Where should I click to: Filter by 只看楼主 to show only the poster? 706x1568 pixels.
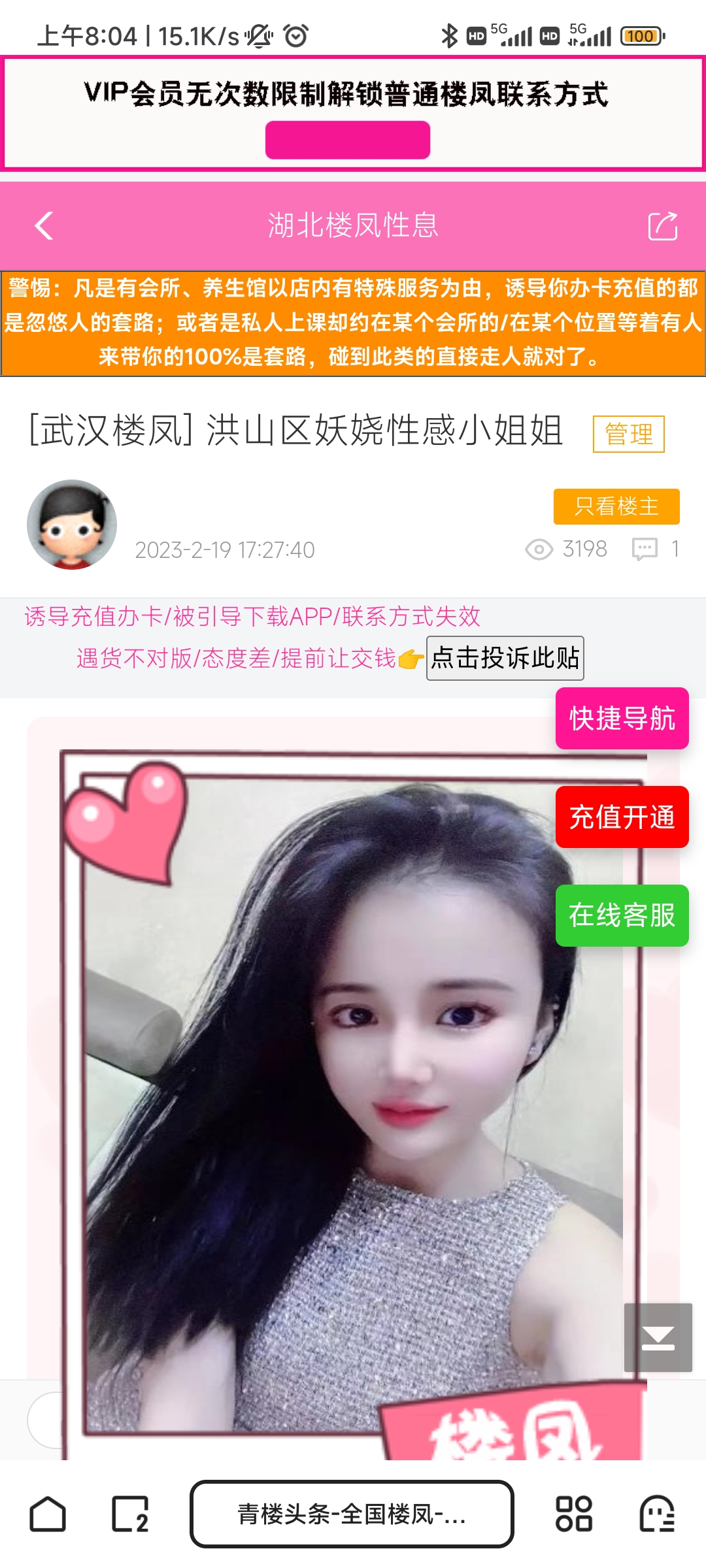point(616,506)
